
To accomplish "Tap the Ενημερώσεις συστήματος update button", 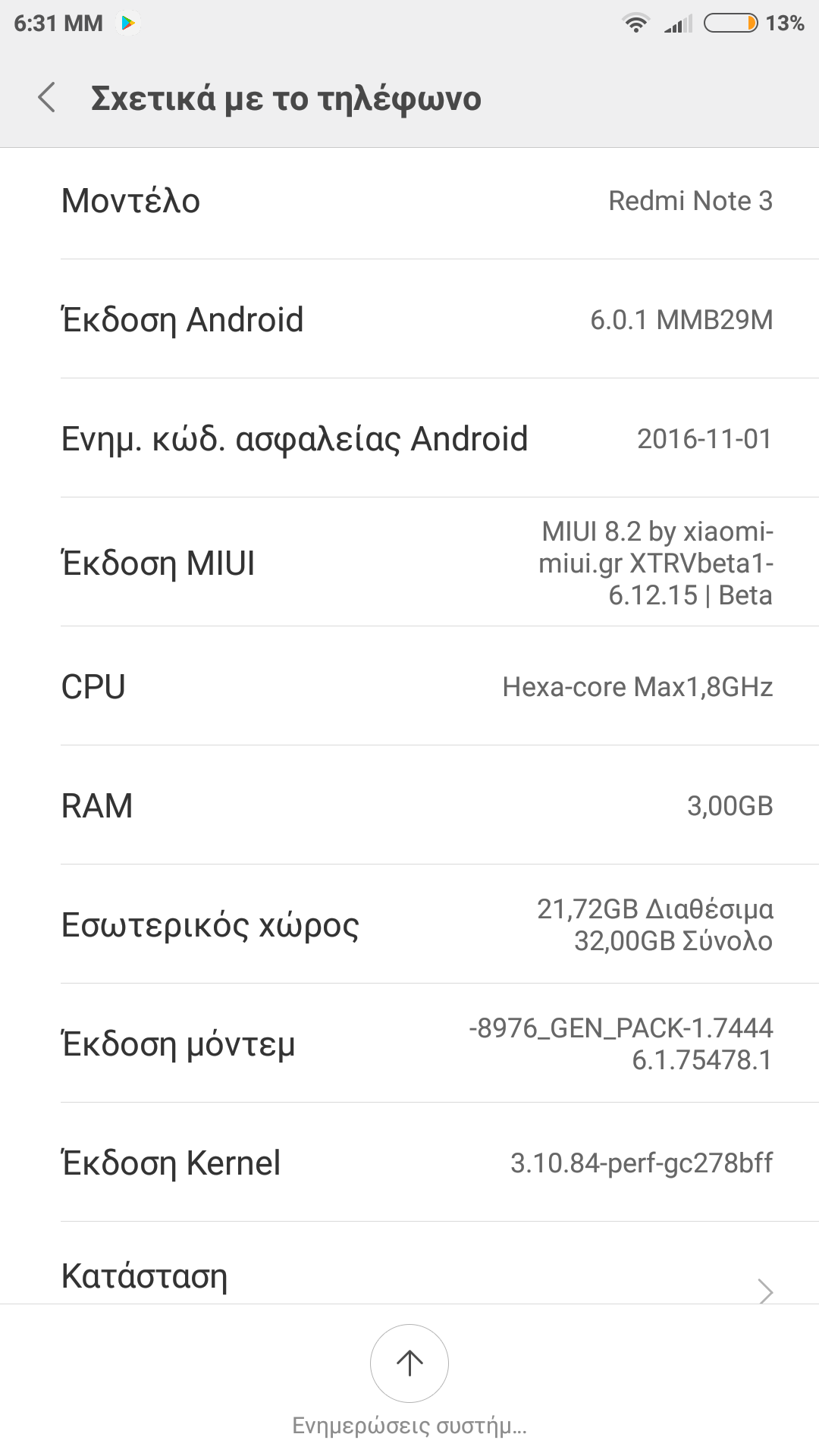I will [x=409, y=1363].
